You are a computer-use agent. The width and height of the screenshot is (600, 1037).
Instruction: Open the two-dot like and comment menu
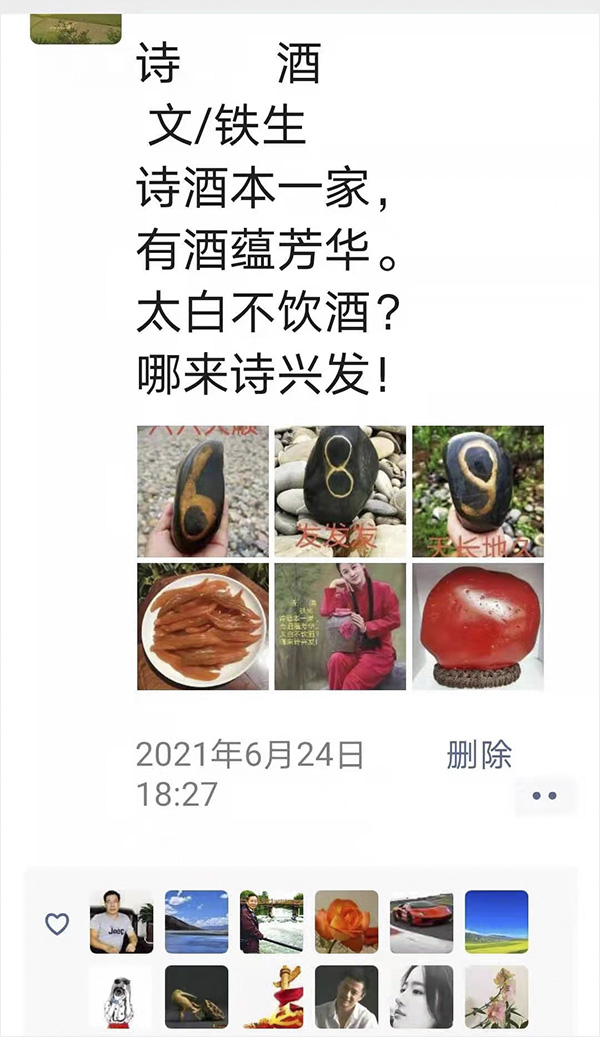(x=544, y=796)
